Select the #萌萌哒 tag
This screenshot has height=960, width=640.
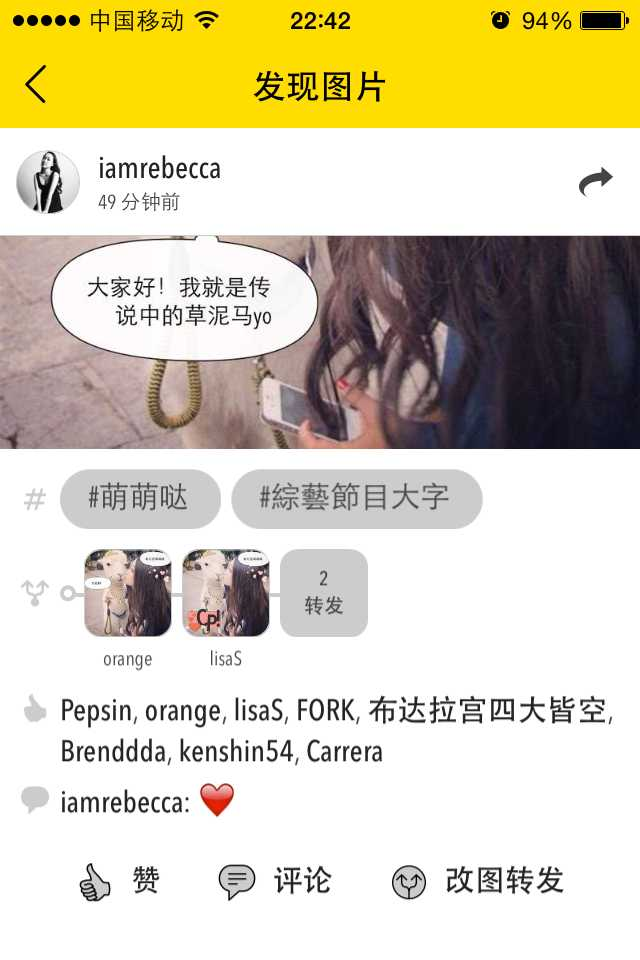pyautogui.click(x=140, y=498)
